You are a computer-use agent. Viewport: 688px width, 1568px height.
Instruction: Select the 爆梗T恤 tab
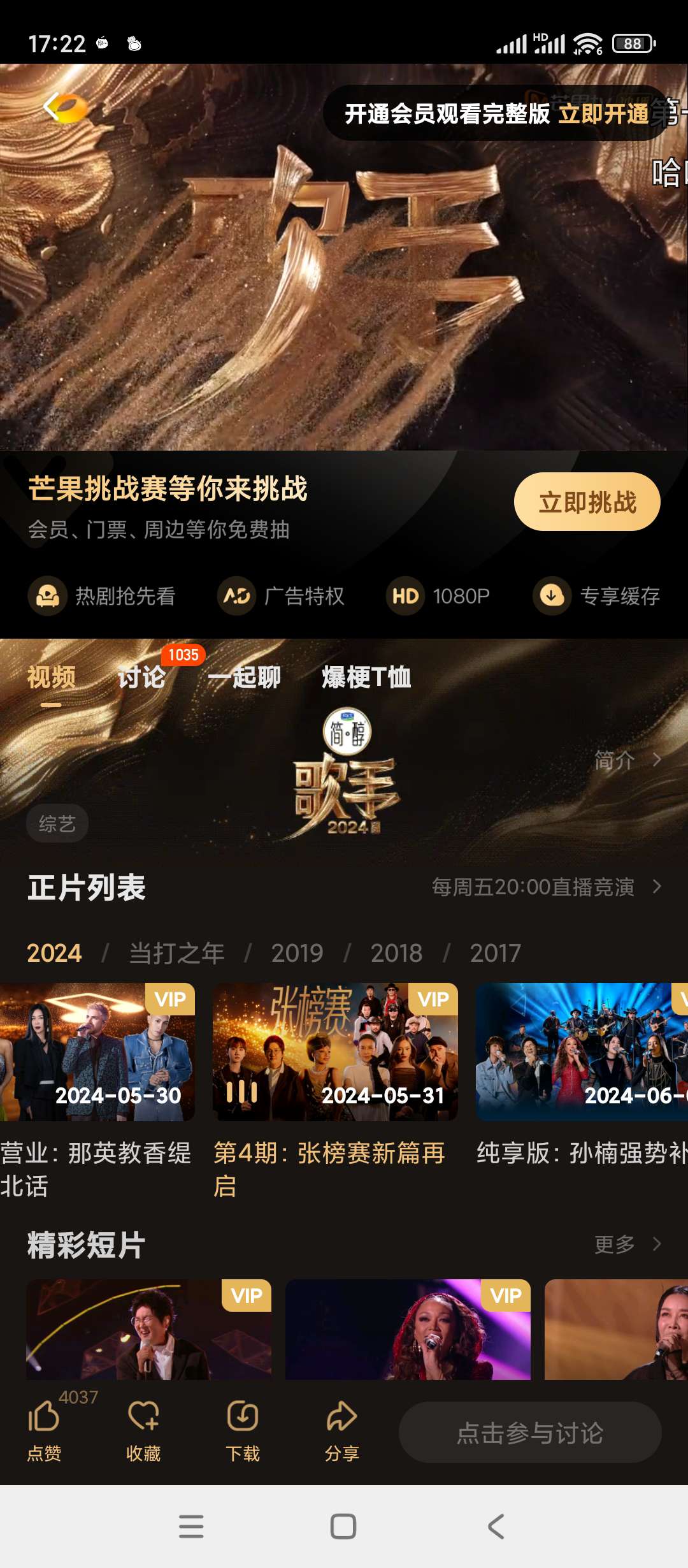click(366, 677)
